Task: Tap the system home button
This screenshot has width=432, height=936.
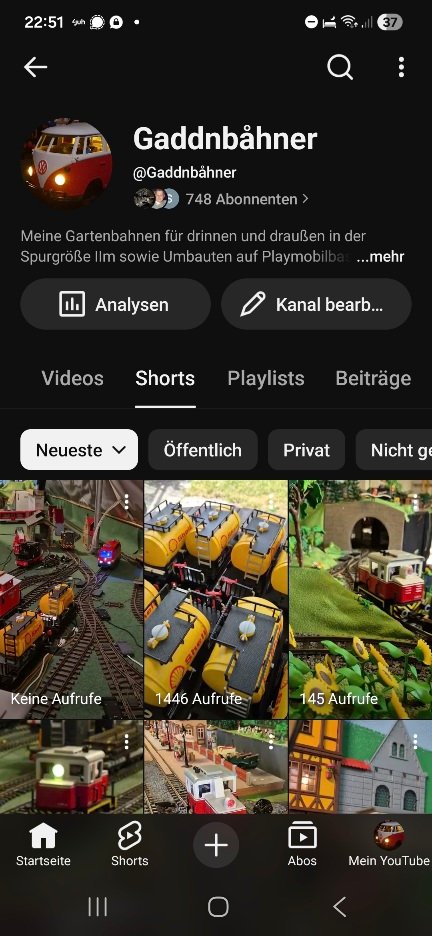Action: tap(218, 907)
